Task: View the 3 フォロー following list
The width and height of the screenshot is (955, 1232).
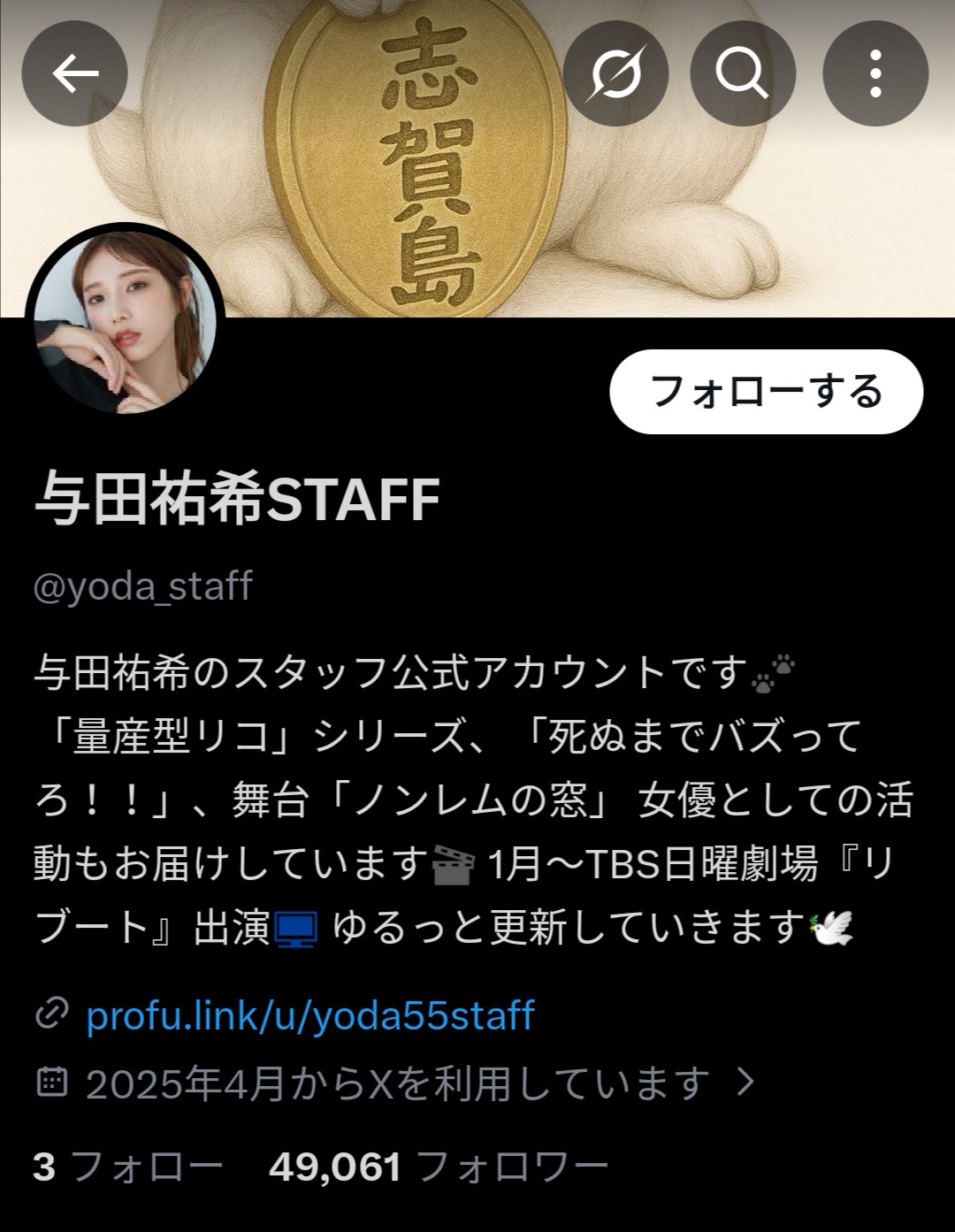Action: point(127,1167)
